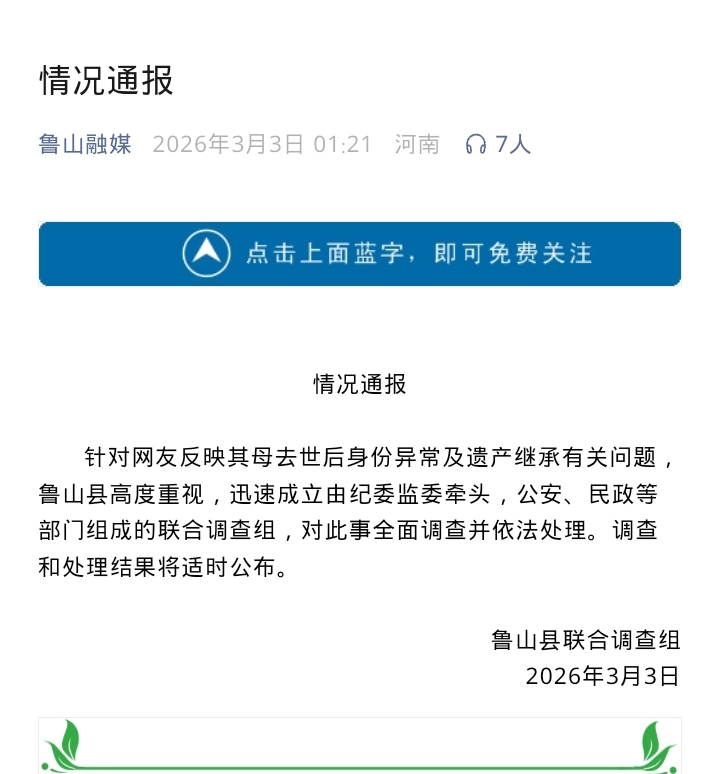This screenshot has width=720, height=774.
Task: Tap the headphones icon to listen
Action: [x=476, y=145]
